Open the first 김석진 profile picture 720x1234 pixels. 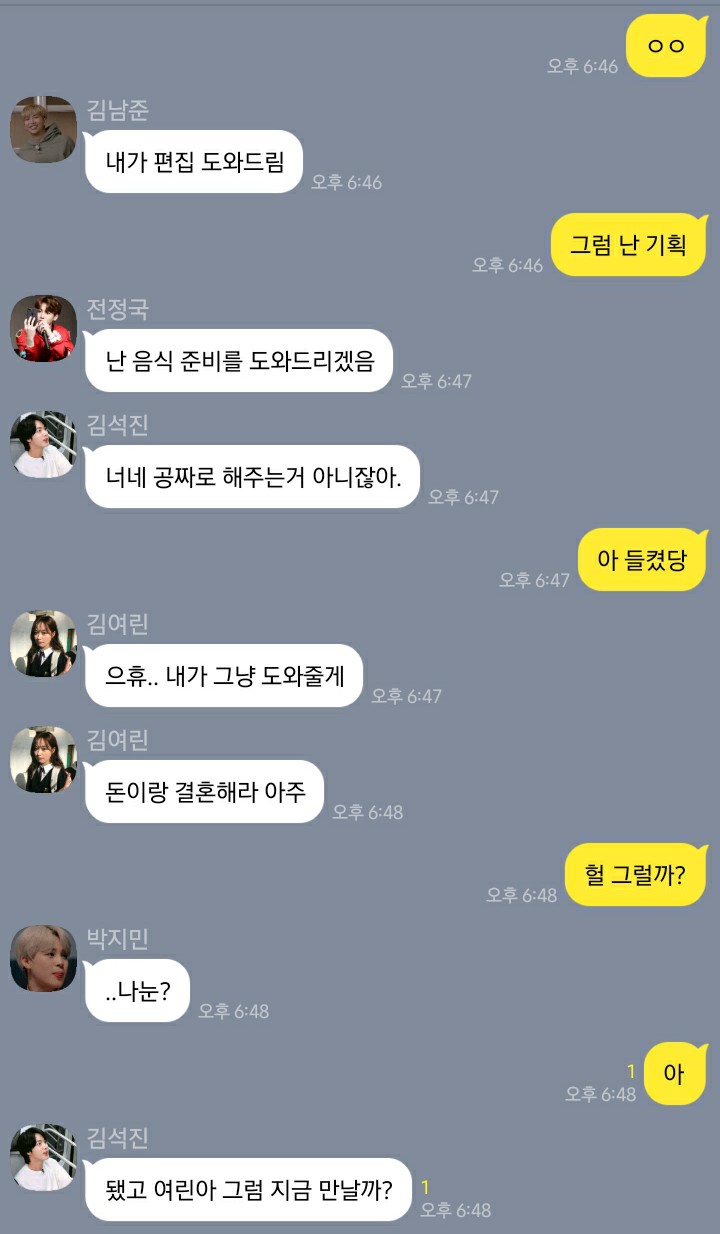(x=42, y=442)
